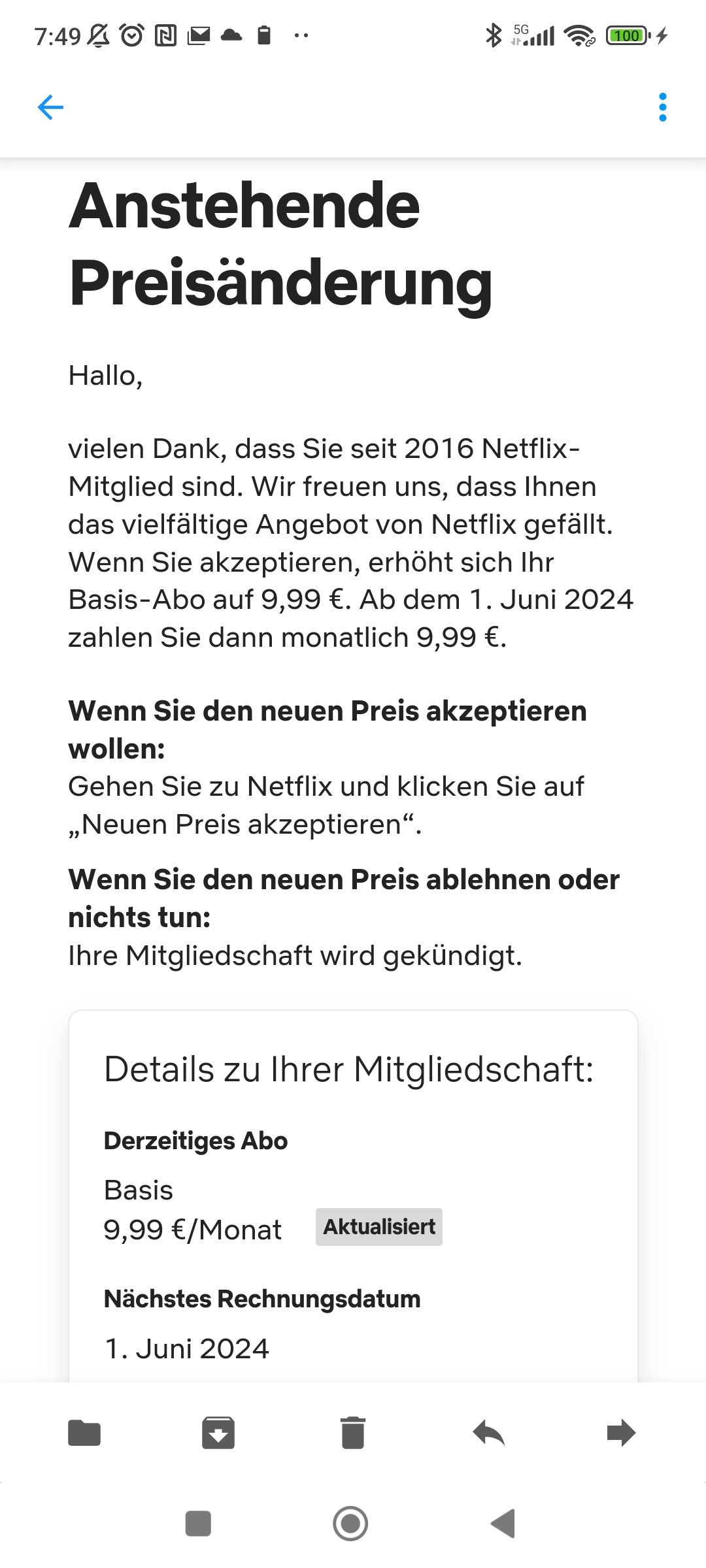Reply to this email
This screenshot has height=1568, width=706.
coord(488,1433)
